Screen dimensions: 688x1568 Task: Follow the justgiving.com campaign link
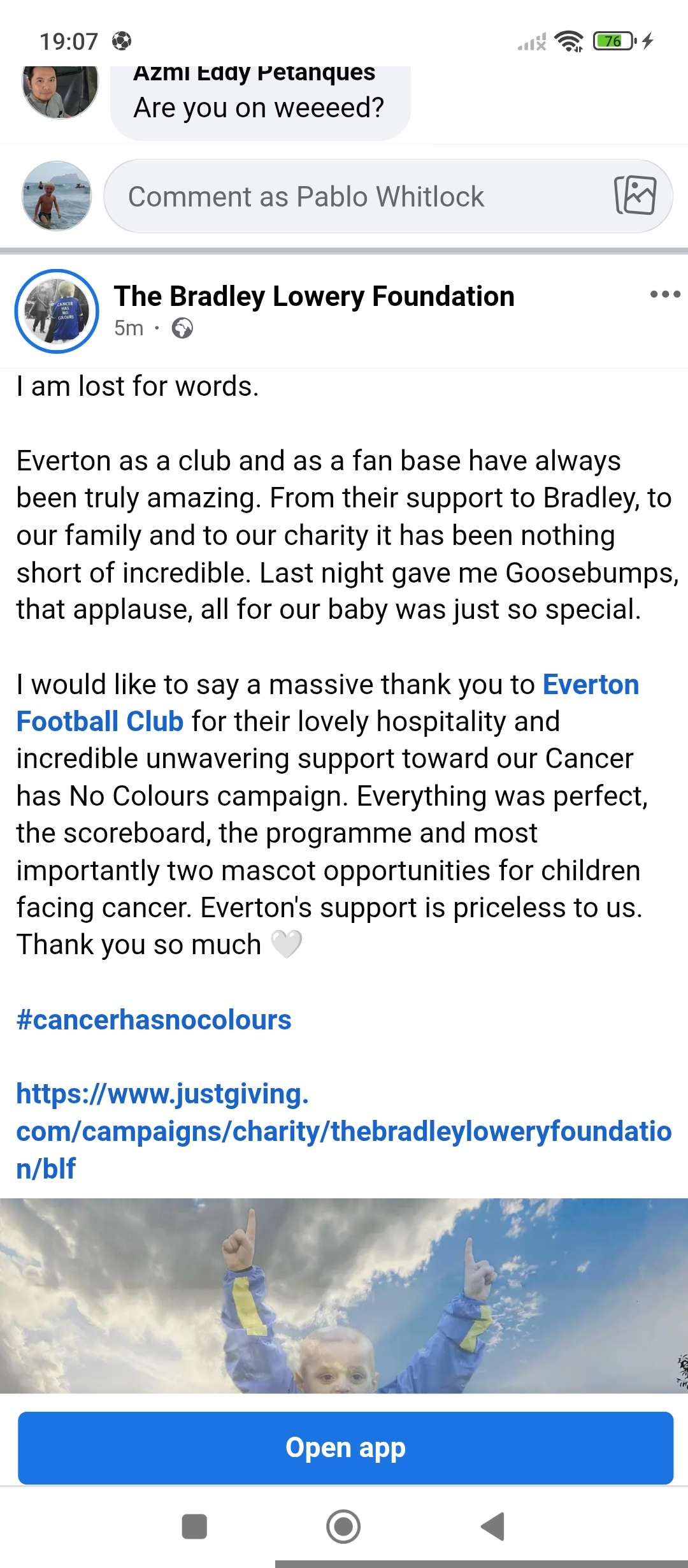(344, 1131)
